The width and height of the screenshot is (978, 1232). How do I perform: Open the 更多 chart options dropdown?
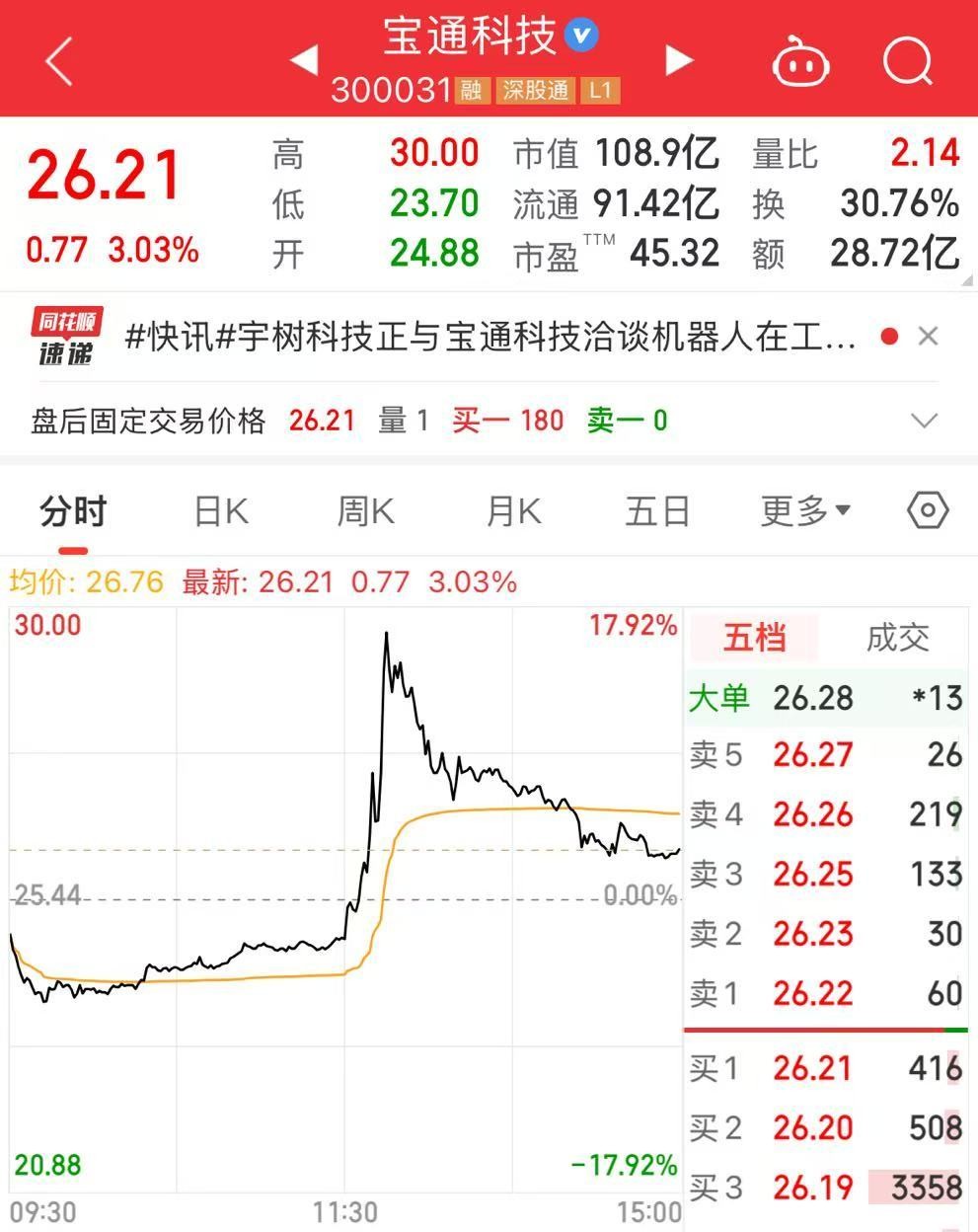(x=804, y=511)
